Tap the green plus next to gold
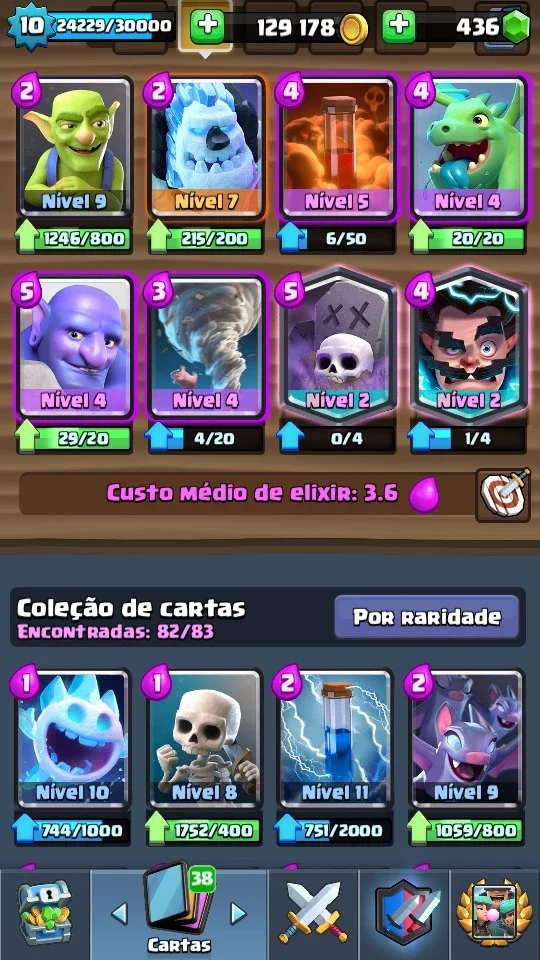Screen dimensions: 540x960 pos(207,26)
